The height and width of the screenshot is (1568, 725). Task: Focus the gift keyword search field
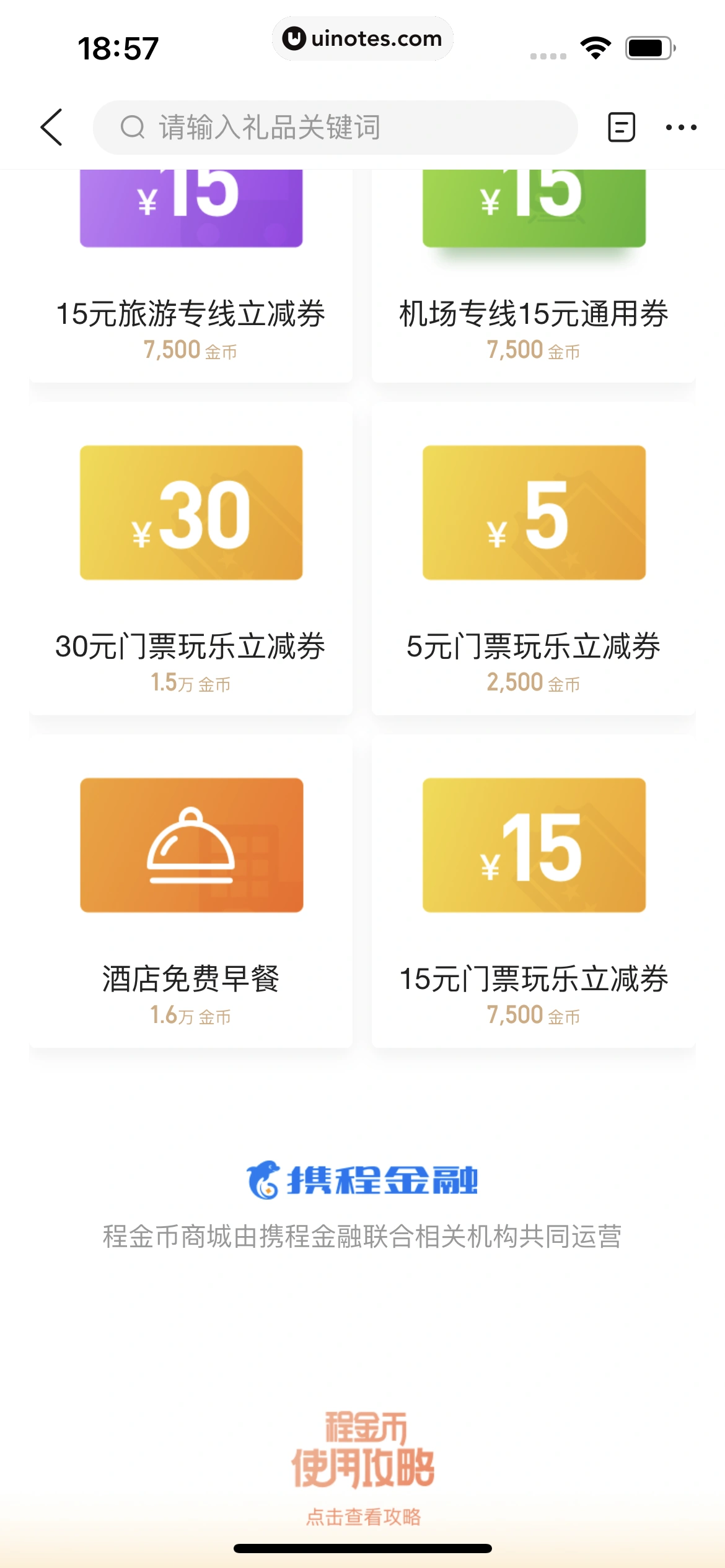335,128
